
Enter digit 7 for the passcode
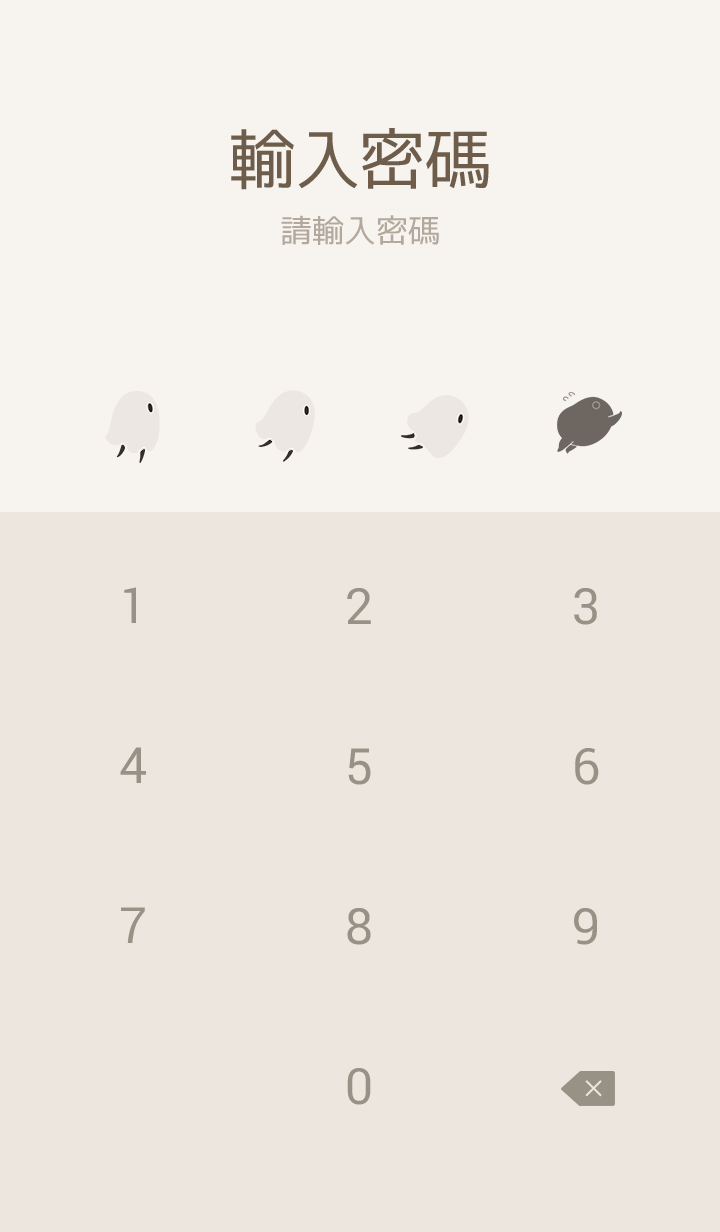[132, 927]
